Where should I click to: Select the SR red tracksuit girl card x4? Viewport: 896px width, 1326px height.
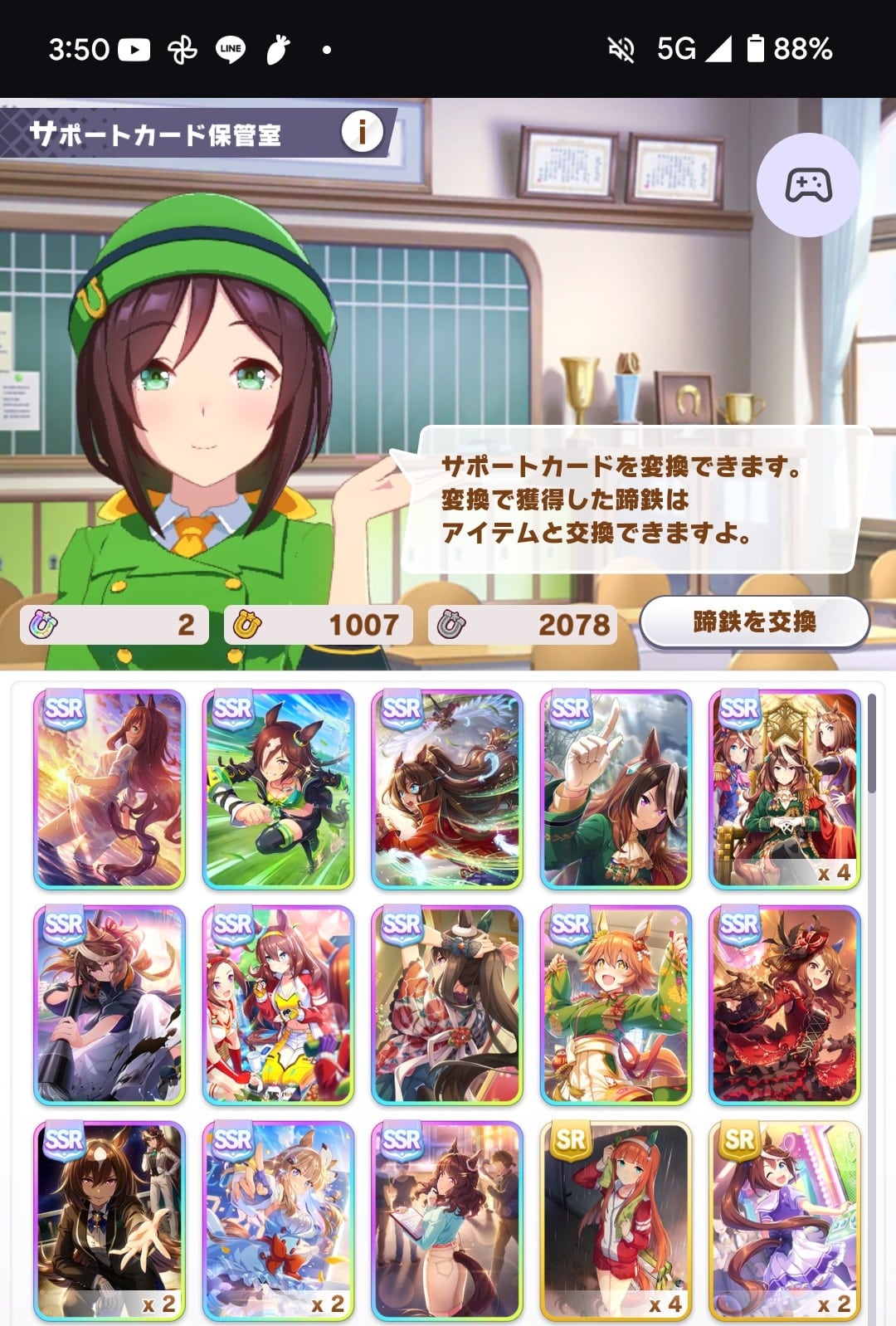tap(616, 1220)
